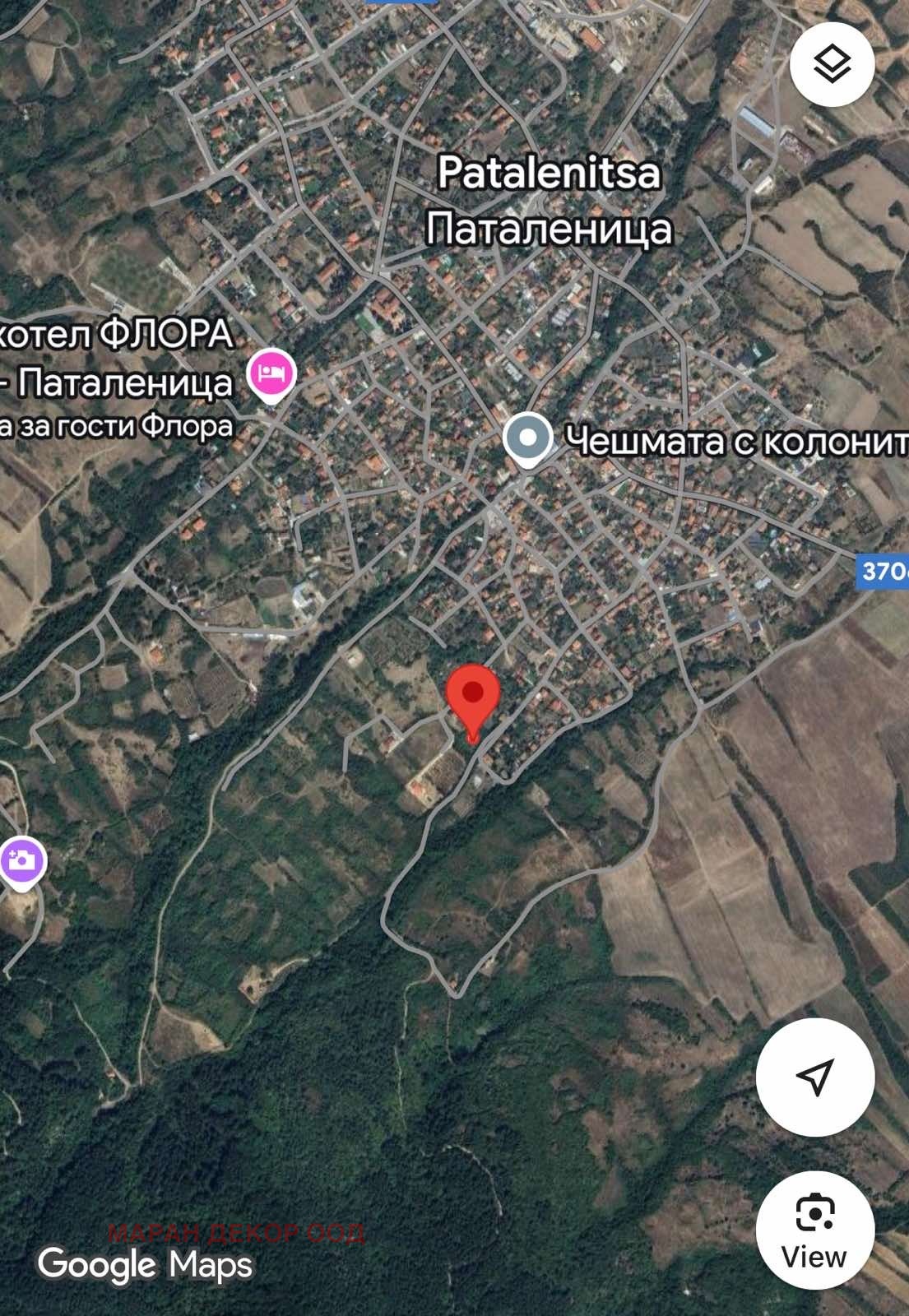The height and width of the screenshot is (1316, 909).
Task: Open the map layers button
Action: [x=832, y=64]
